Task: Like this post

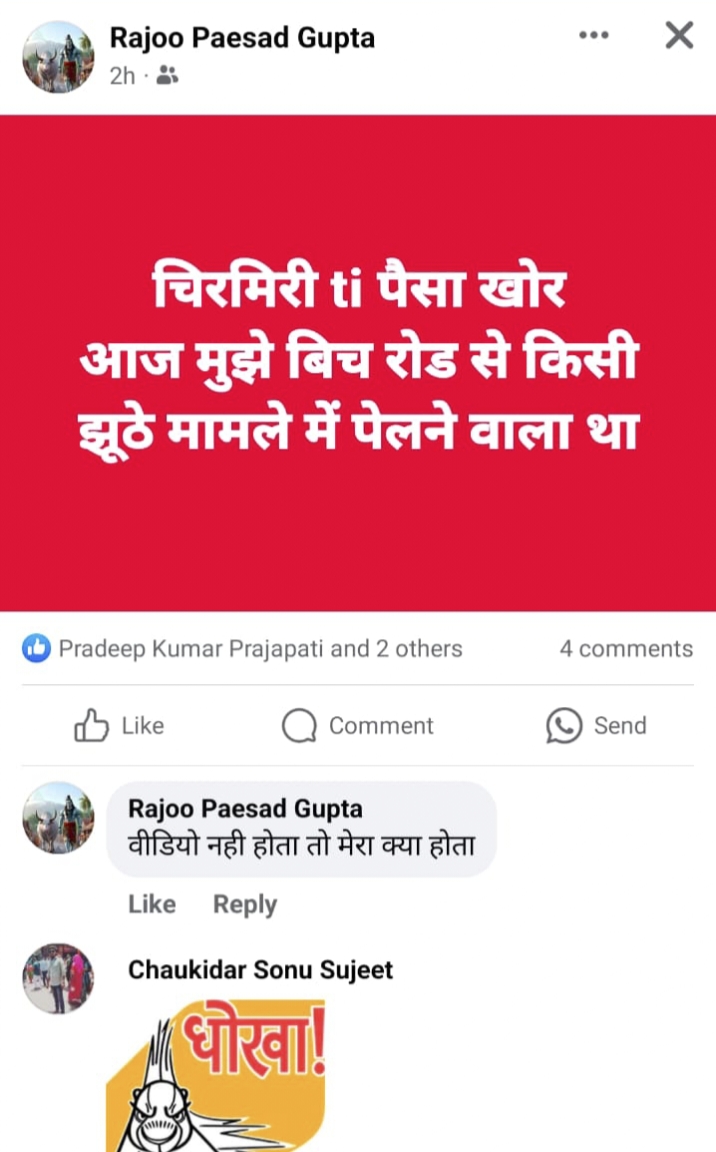Action: (x=119, y=726)
